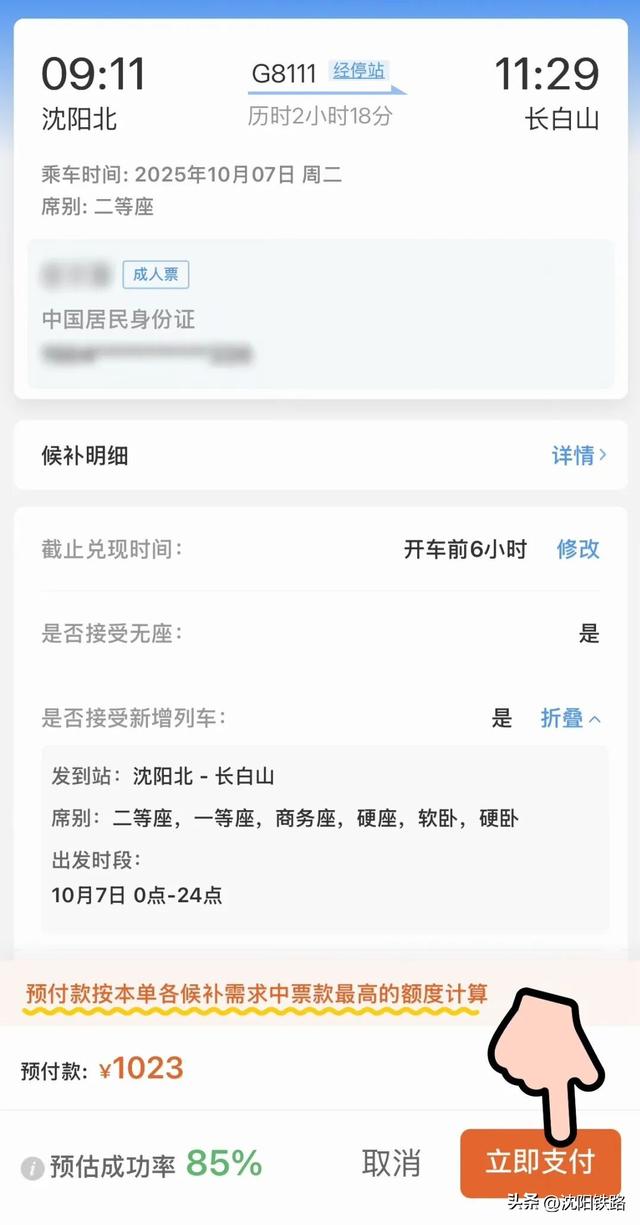The image size is (640, 1225).
Task: Open the info icon beside 预估成功率
Action: coord(33,1167)
